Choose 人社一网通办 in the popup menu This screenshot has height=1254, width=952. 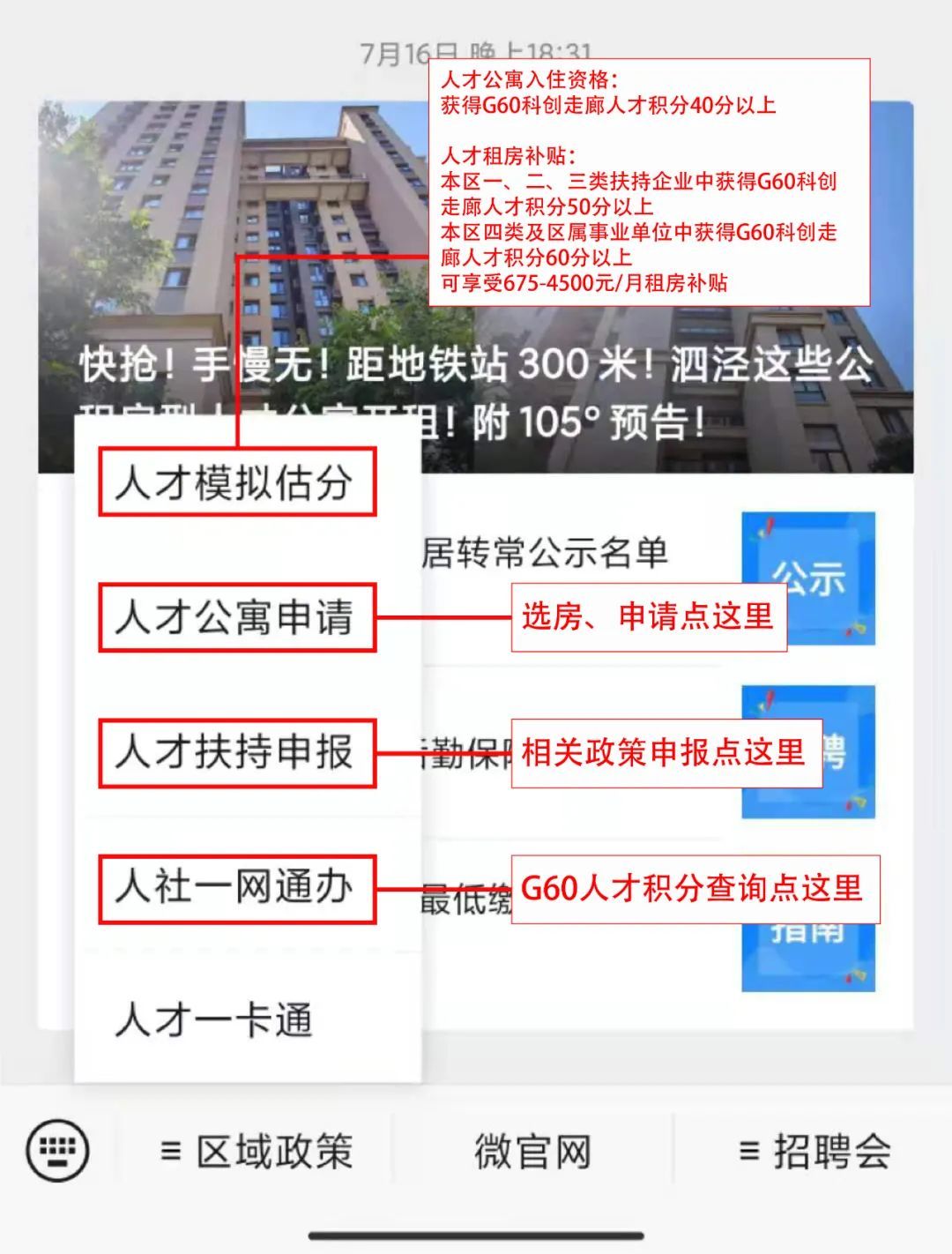[x=235, y=888]
